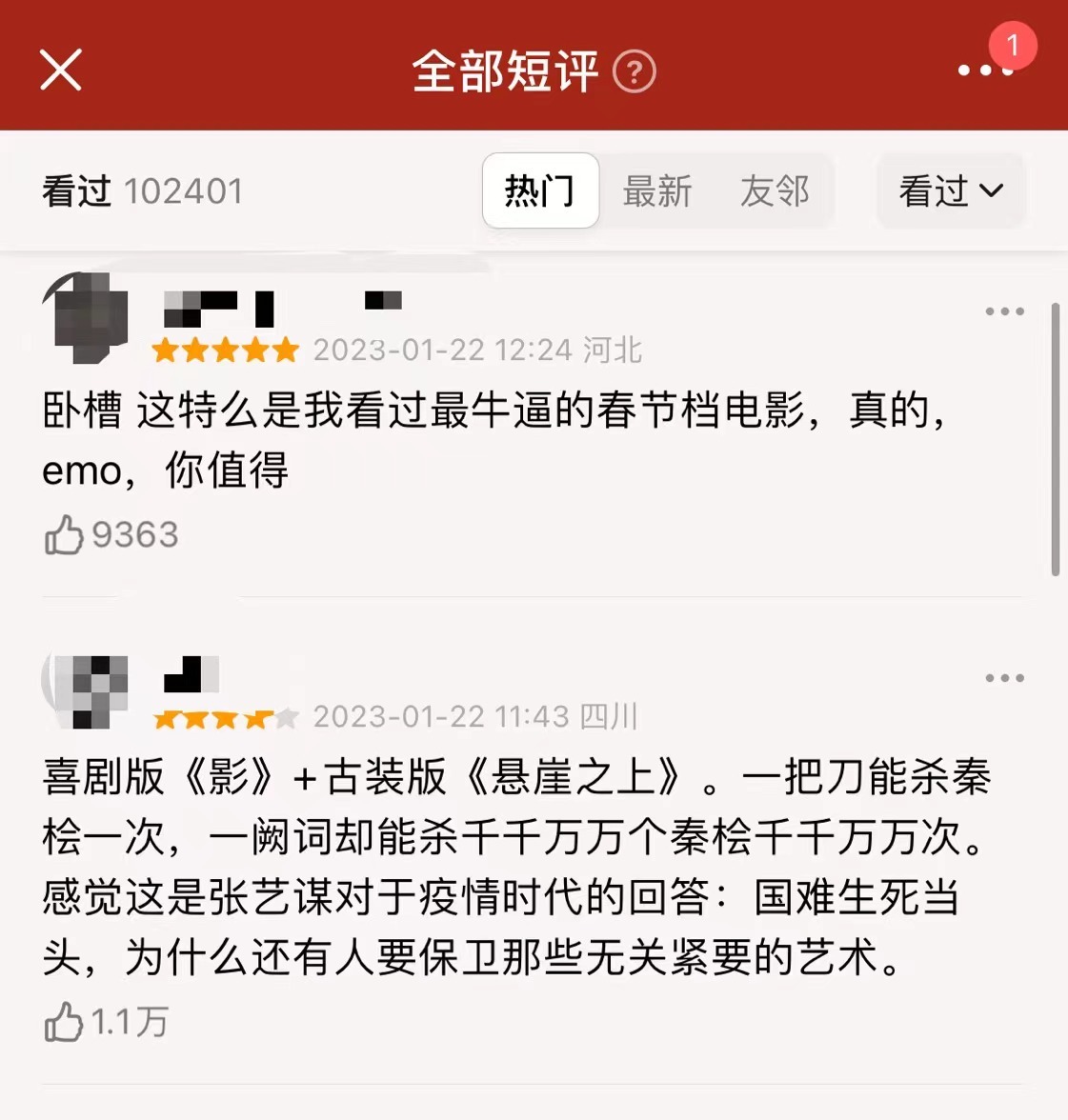Open the avatar of the 河北 reviewer
This screenshot has width=1068, height=1120.
click(x=87, y=317)
